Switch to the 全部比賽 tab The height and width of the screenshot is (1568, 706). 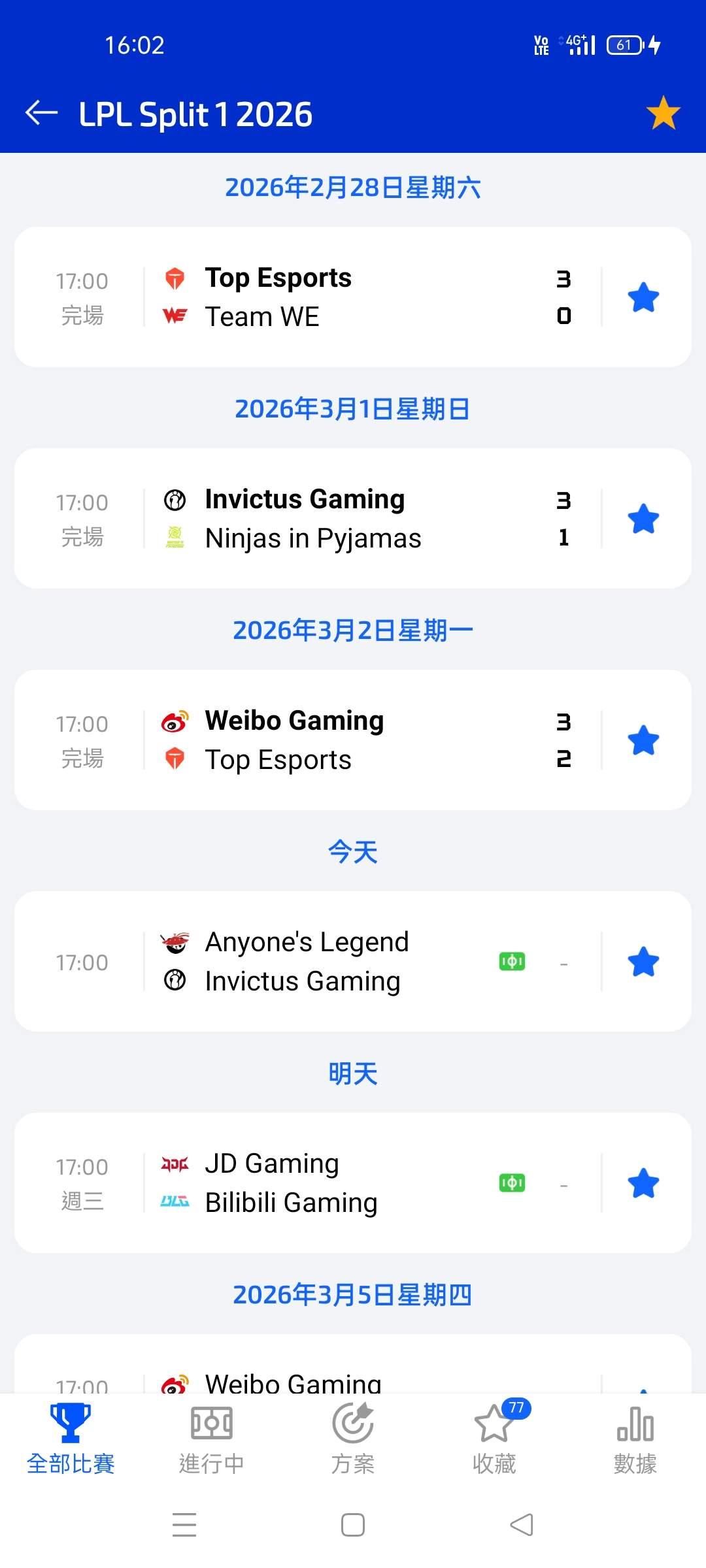tap(71, 1439)
